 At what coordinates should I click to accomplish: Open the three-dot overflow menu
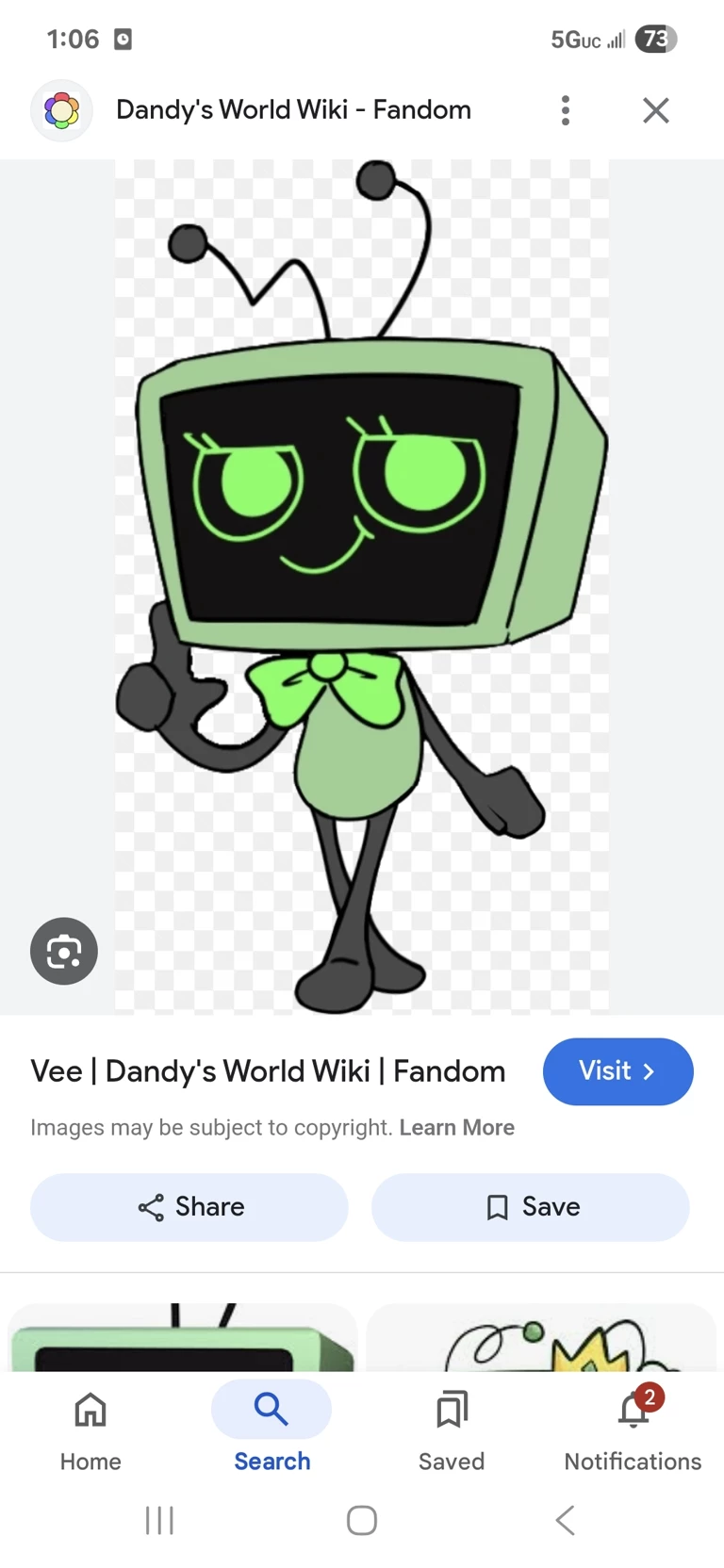565,110
